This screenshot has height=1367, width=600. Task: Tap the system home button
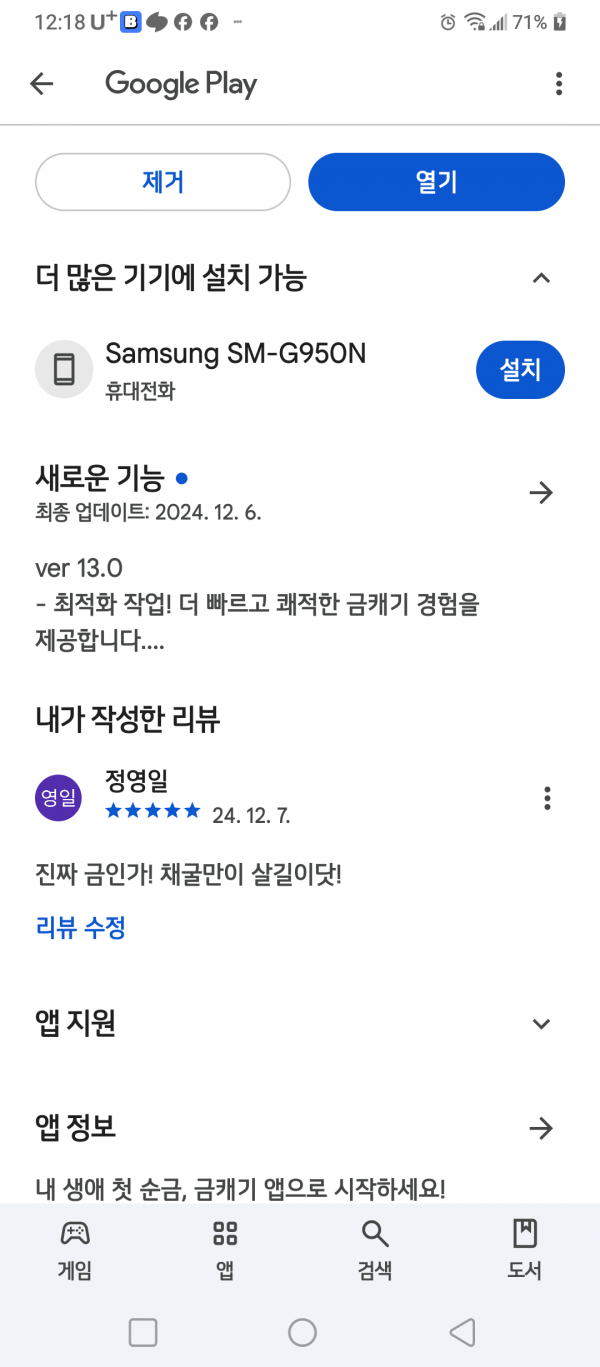point(302,1332)
